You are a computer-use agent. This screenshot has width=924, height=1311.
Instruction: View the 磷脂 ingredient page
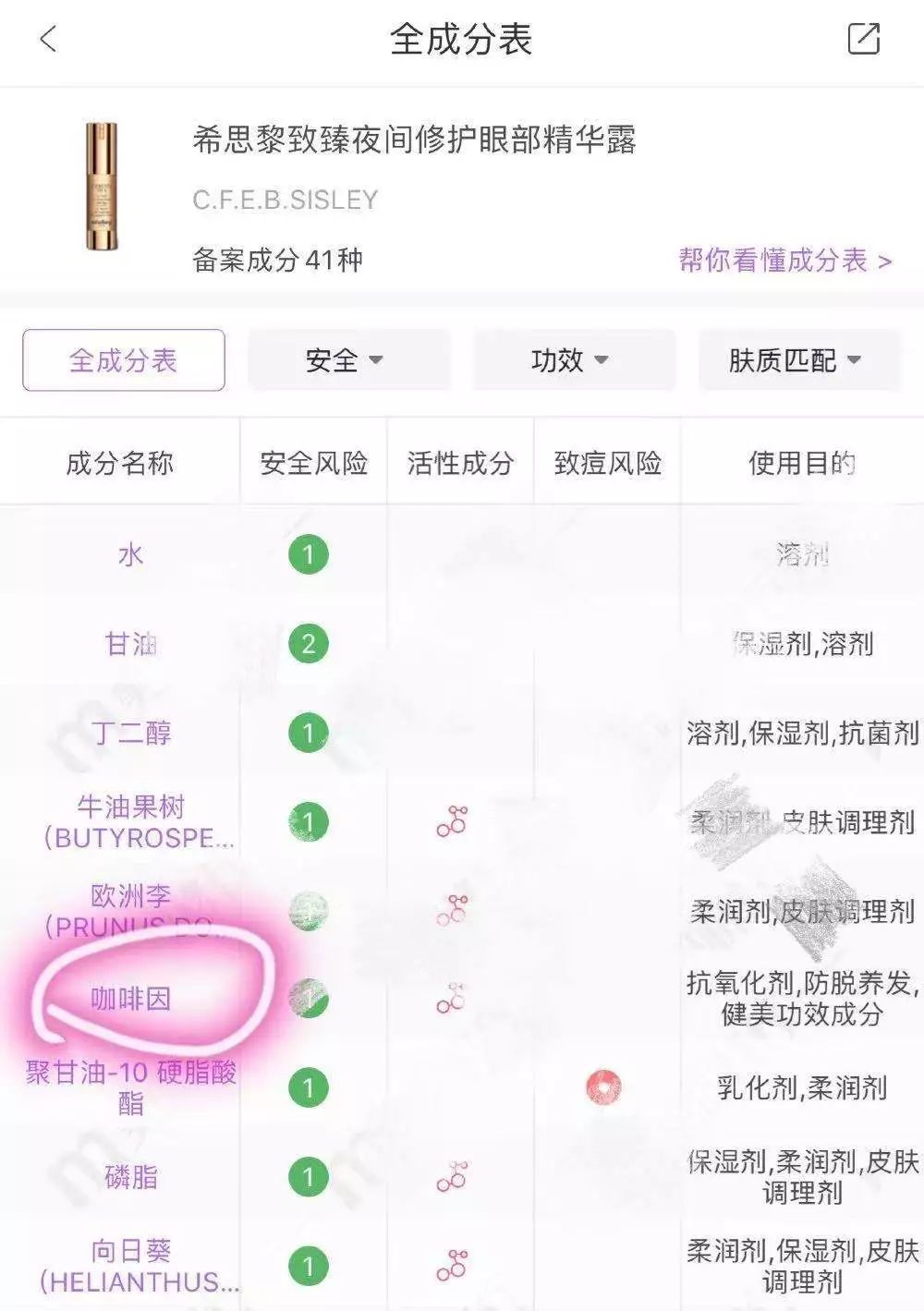click(x=130, y=1177)
